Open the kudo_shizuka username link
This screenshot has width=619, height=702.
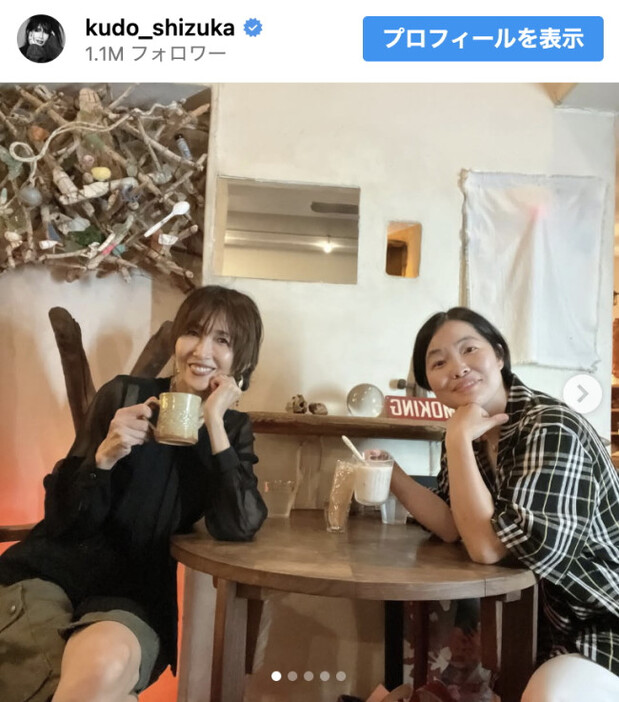162,27
